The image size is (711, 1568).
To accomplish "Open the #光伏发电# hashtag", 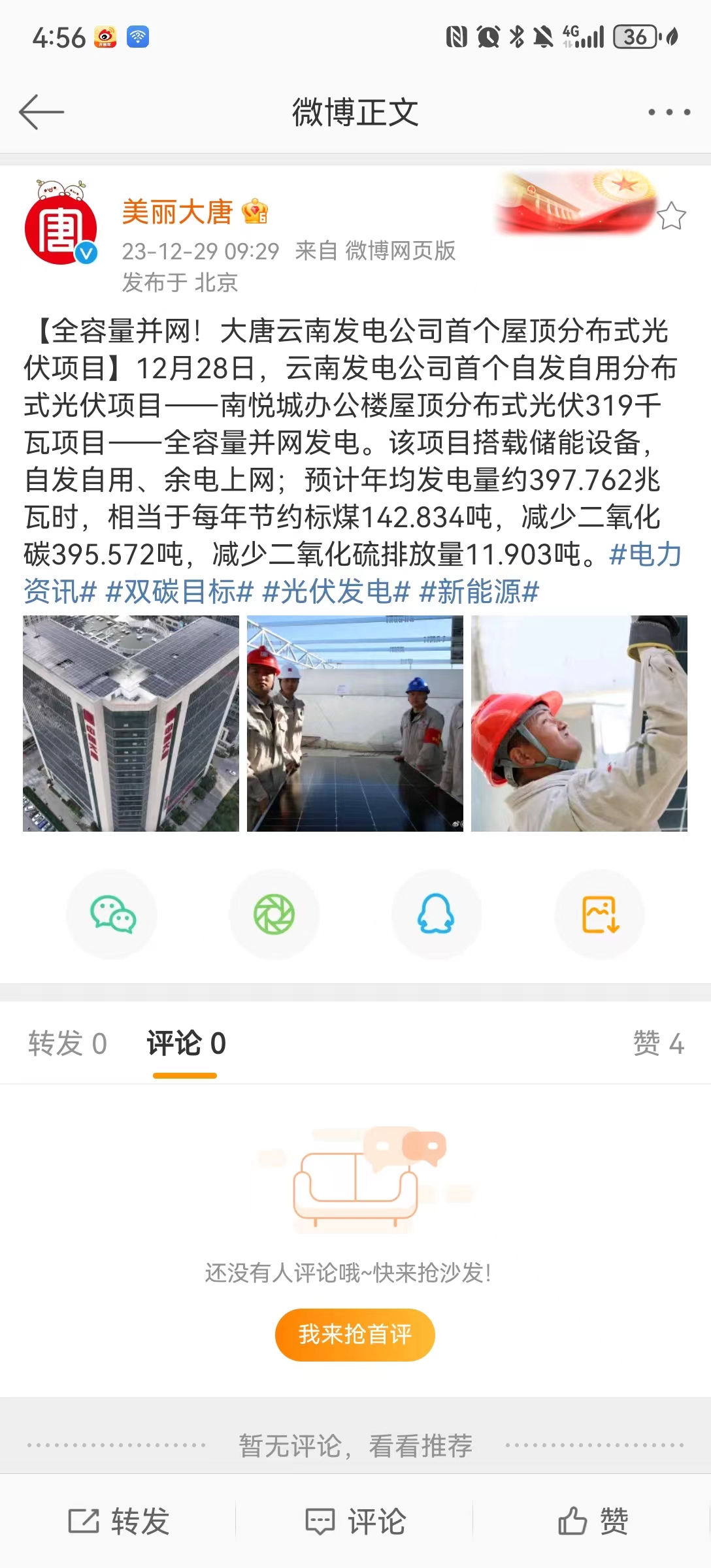I will click(336, 592).
